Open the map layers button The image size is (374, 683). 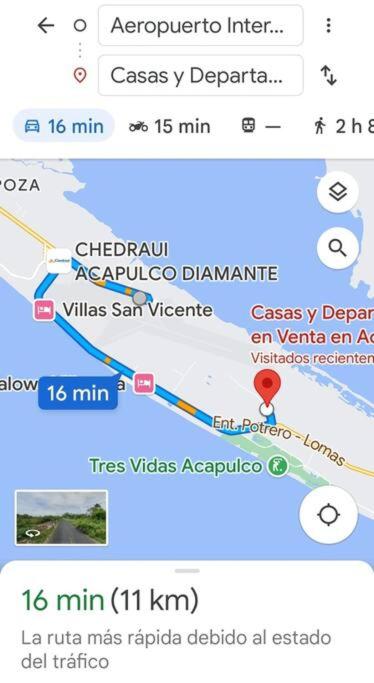338,192
